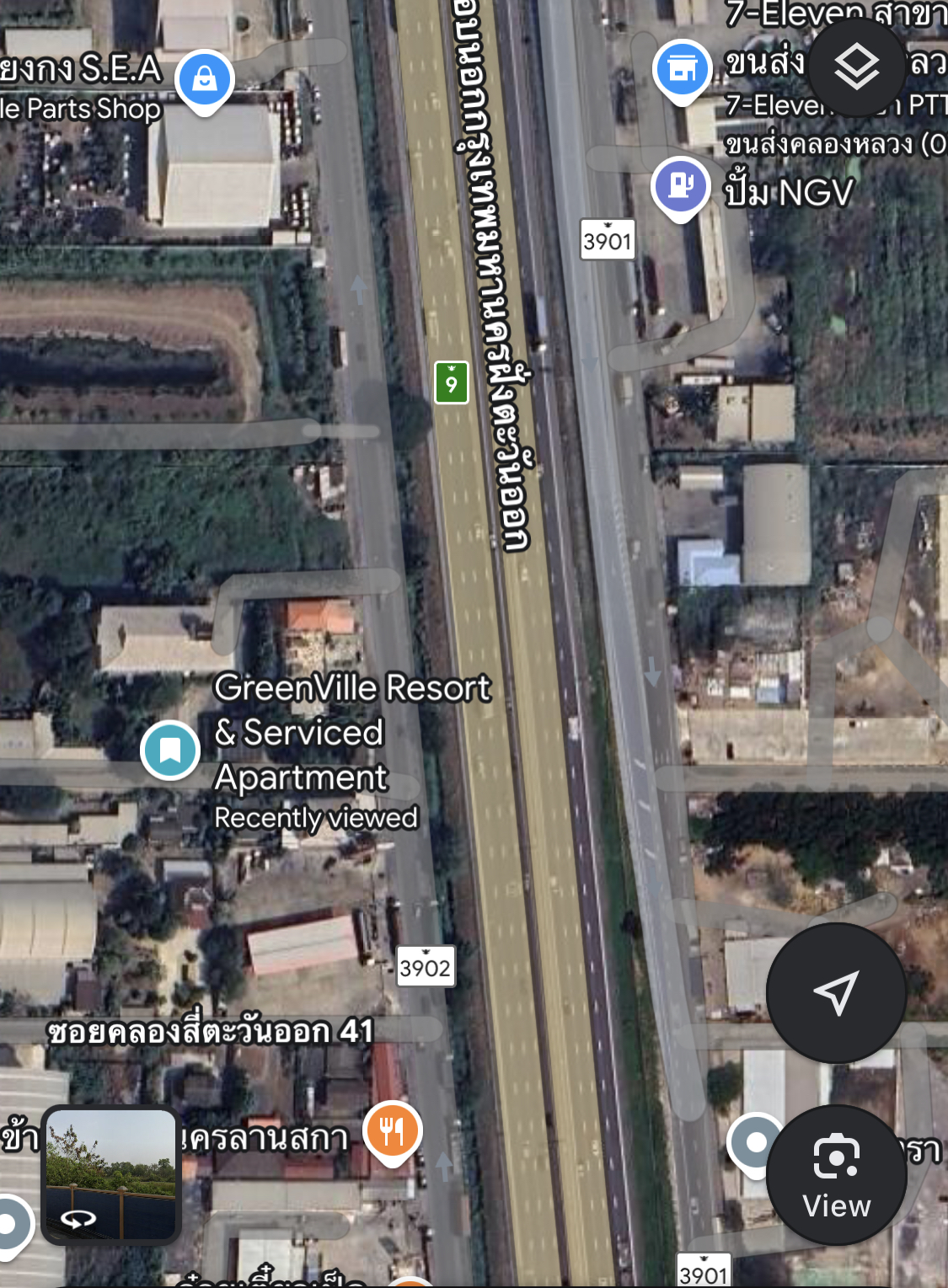This screenshot has height=1288, width=948.
Task: Open the S.E.A Parts Shop pin
Action: [205, 80]
